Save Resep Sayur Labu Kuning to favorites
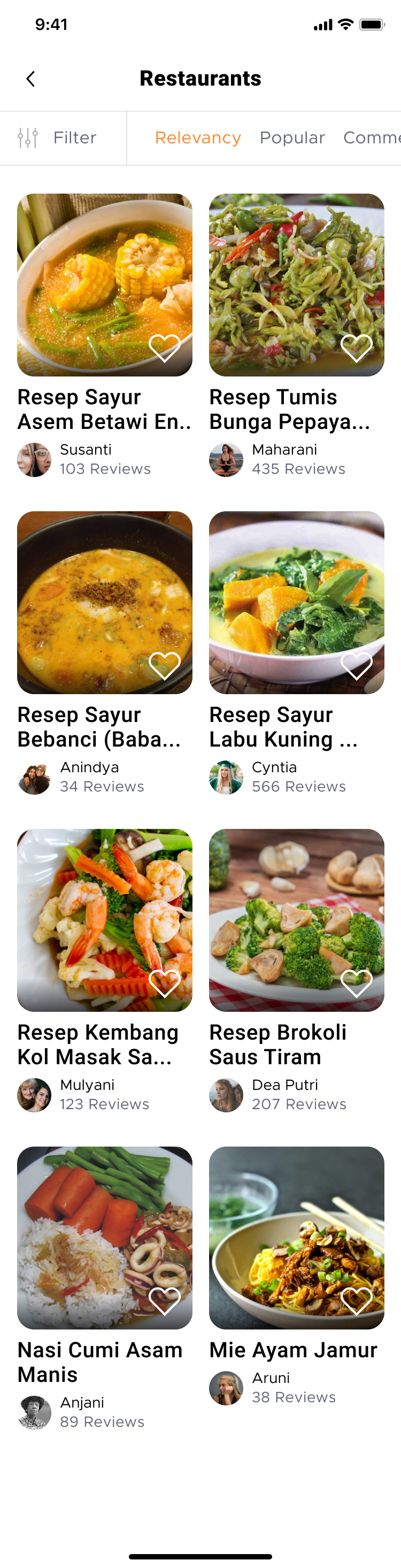Screen dimensions: 401x1568 coord(356,665)
